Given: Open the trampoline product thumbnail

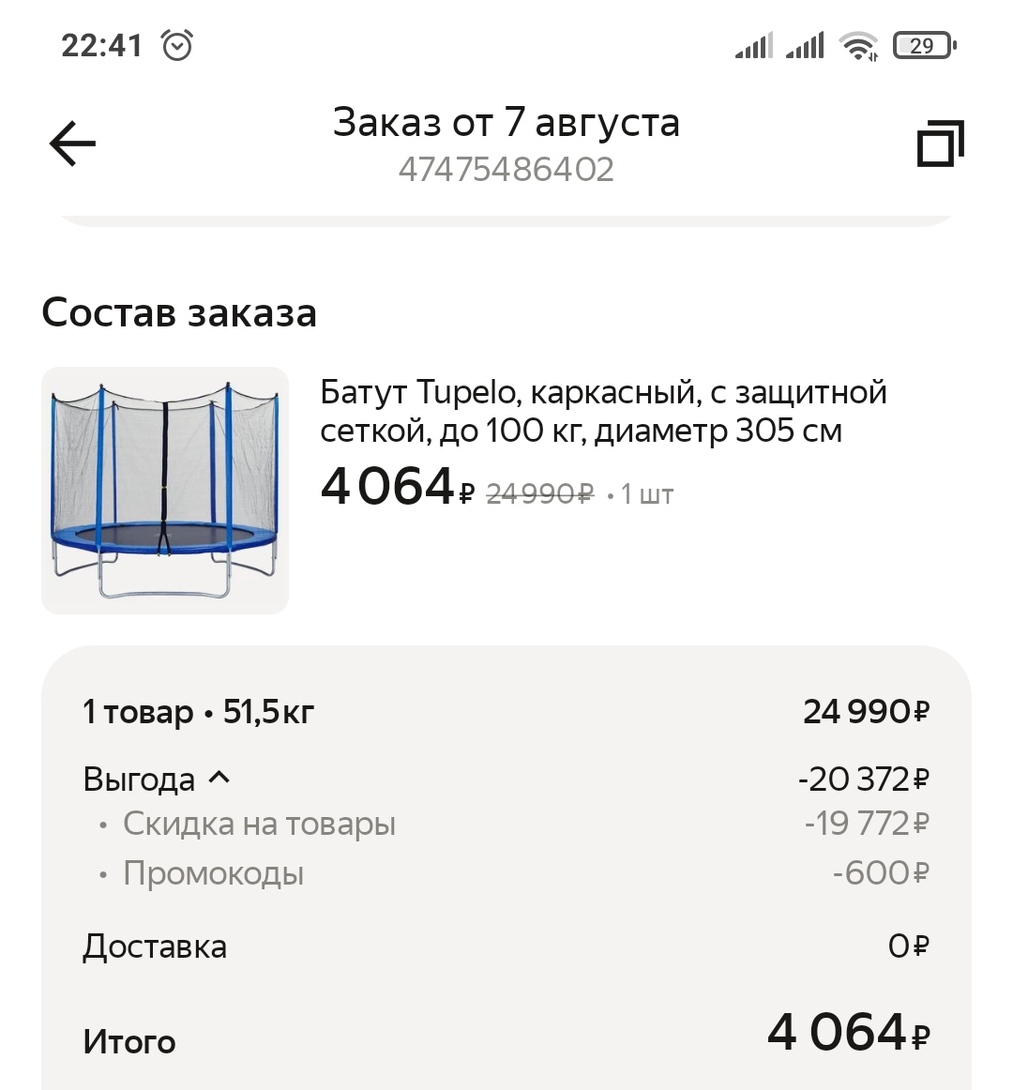Looking at the screenshot, I should [x=164, y=490].
